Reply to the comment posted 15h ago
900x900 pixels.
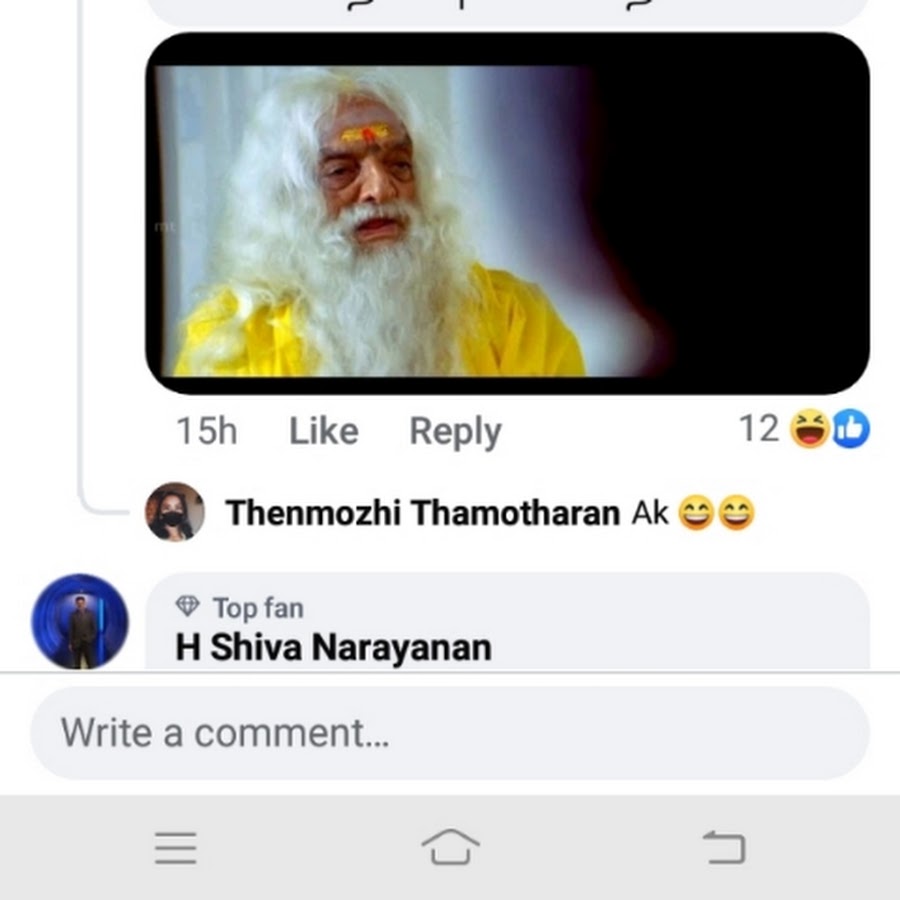click(x=455, y=432)
